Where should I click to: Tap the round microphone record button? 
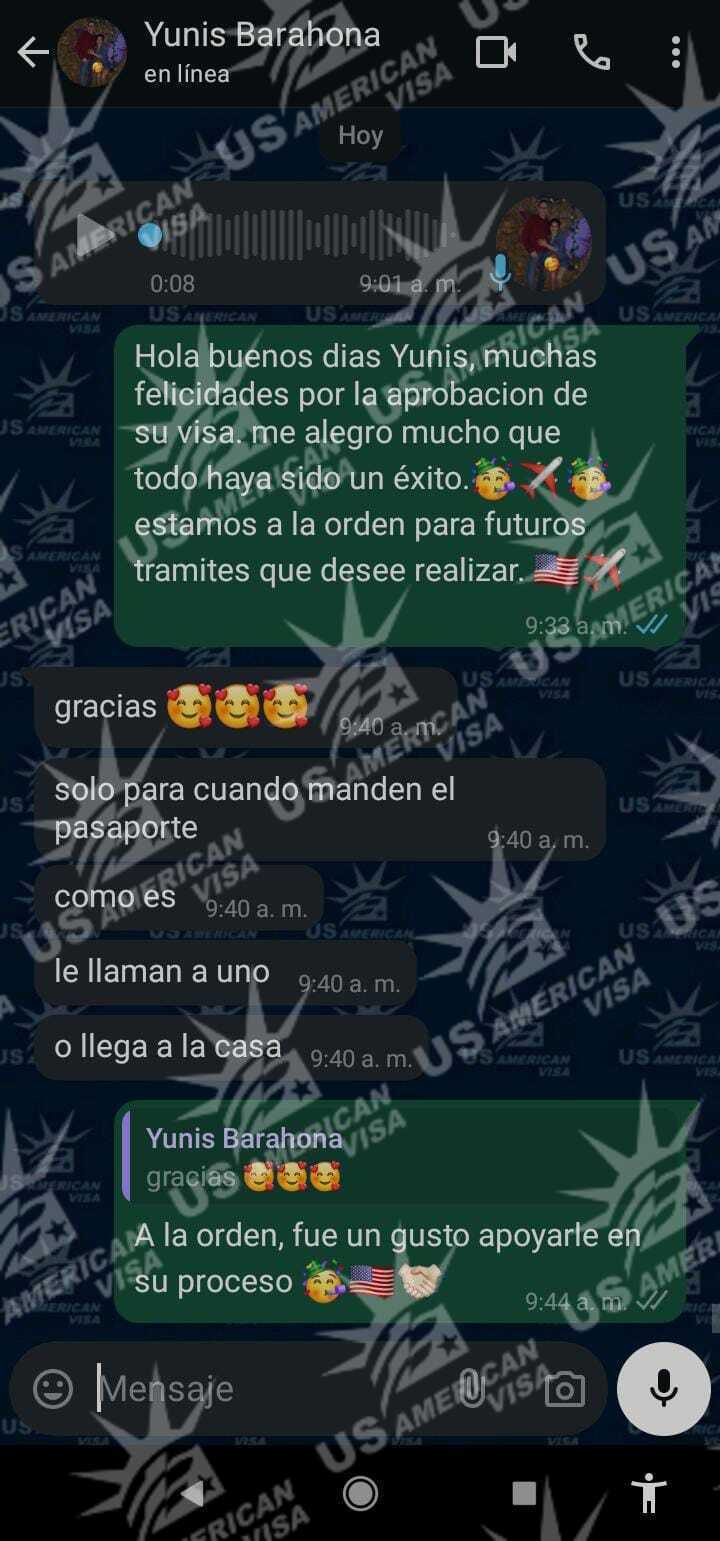663,1389
